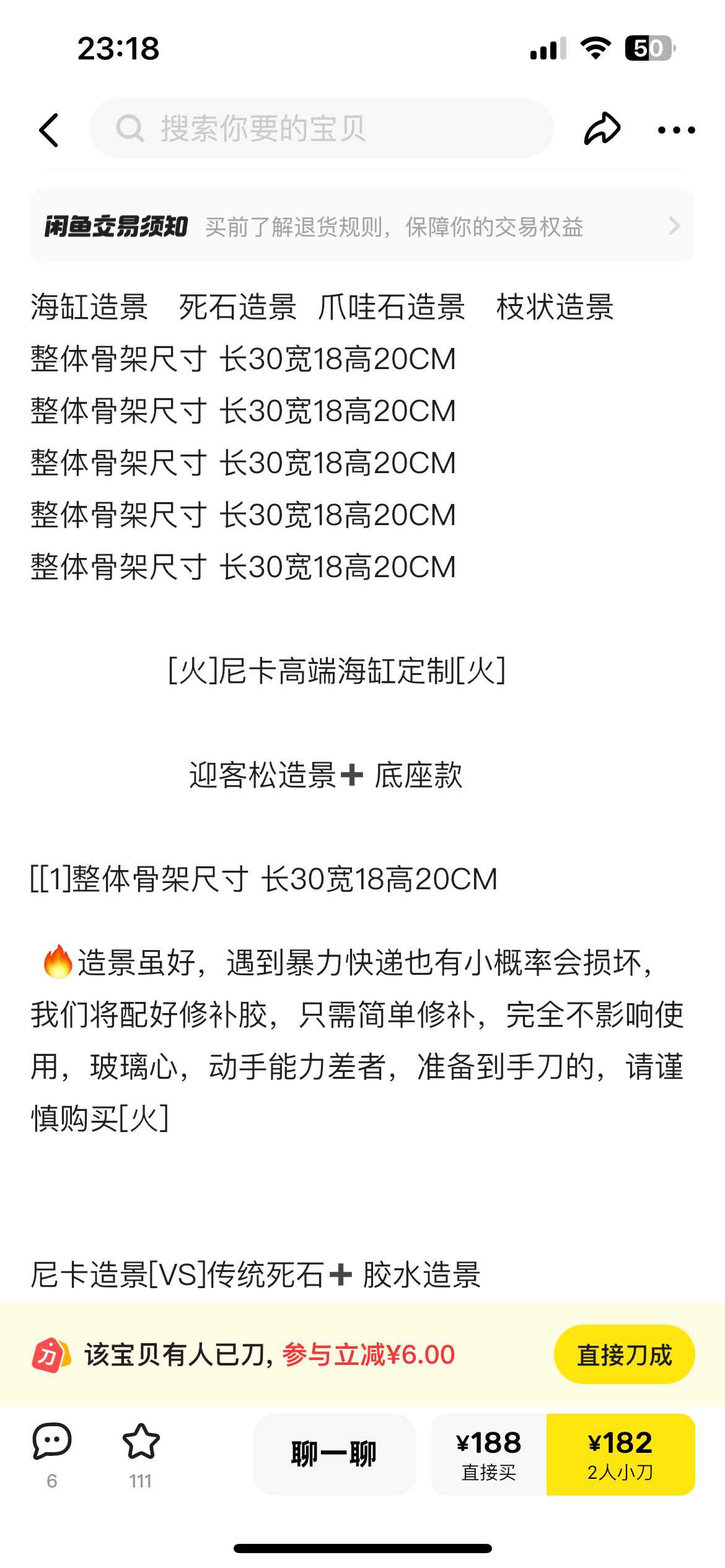This screenshot has width=725, height=1568.
Task: Share this listing
Action: click(x=602, y=129)
